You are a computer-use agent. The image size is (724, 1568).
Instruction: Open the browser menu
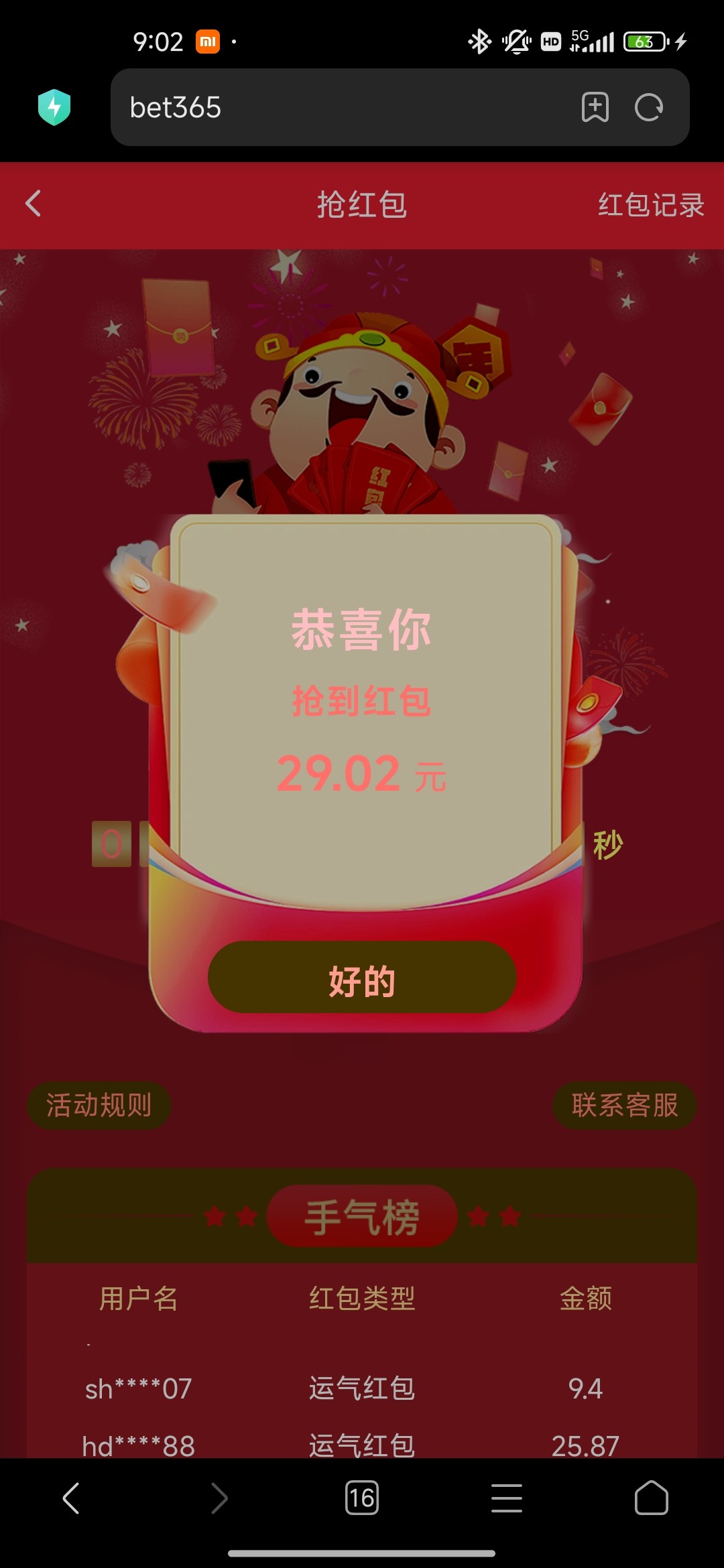(506, 1498)
